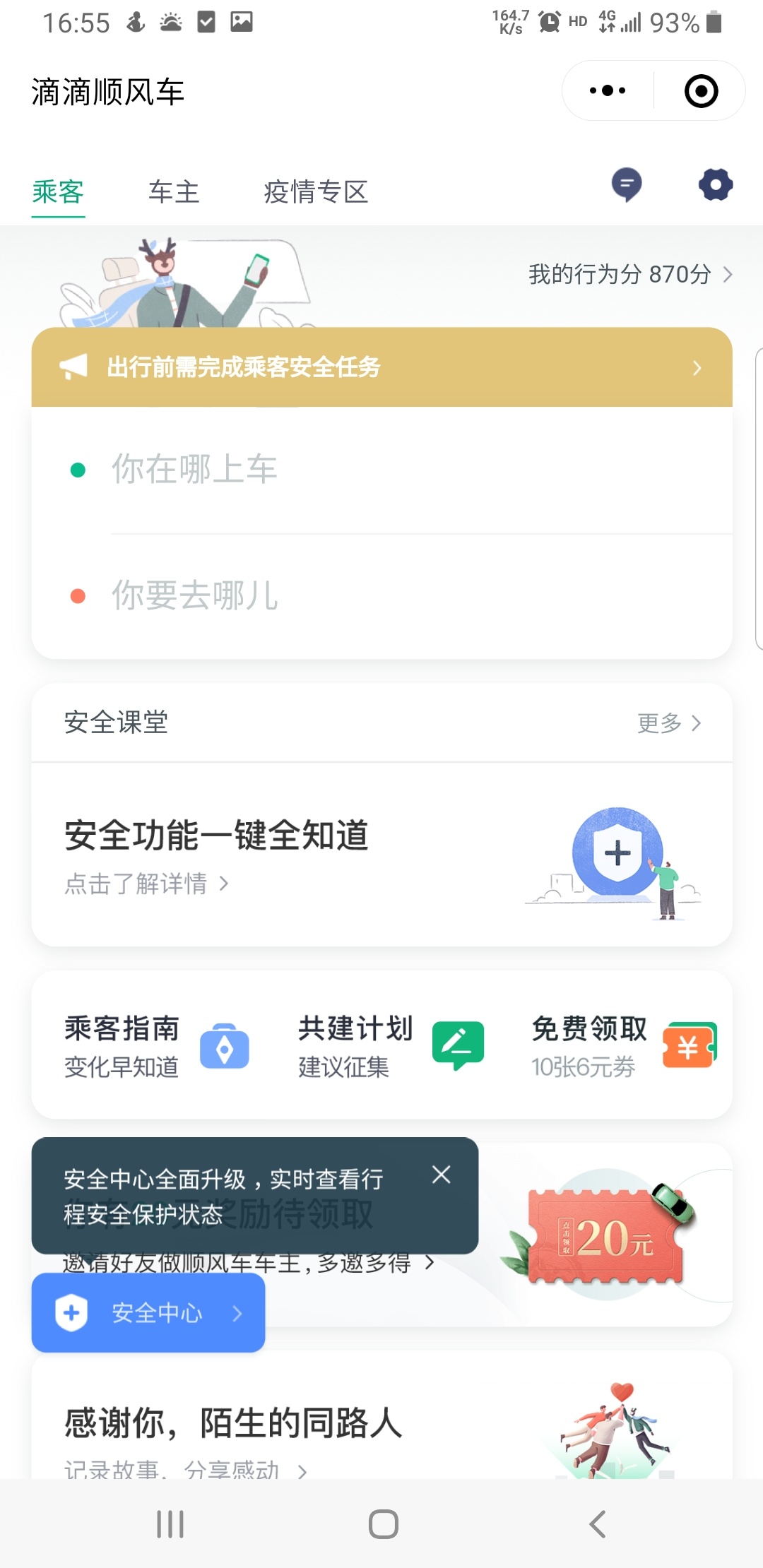Open 乘客指南 变化早知道
Image resolution: width=763 pixels, height=1568 pixels.
click(155, 1046)
